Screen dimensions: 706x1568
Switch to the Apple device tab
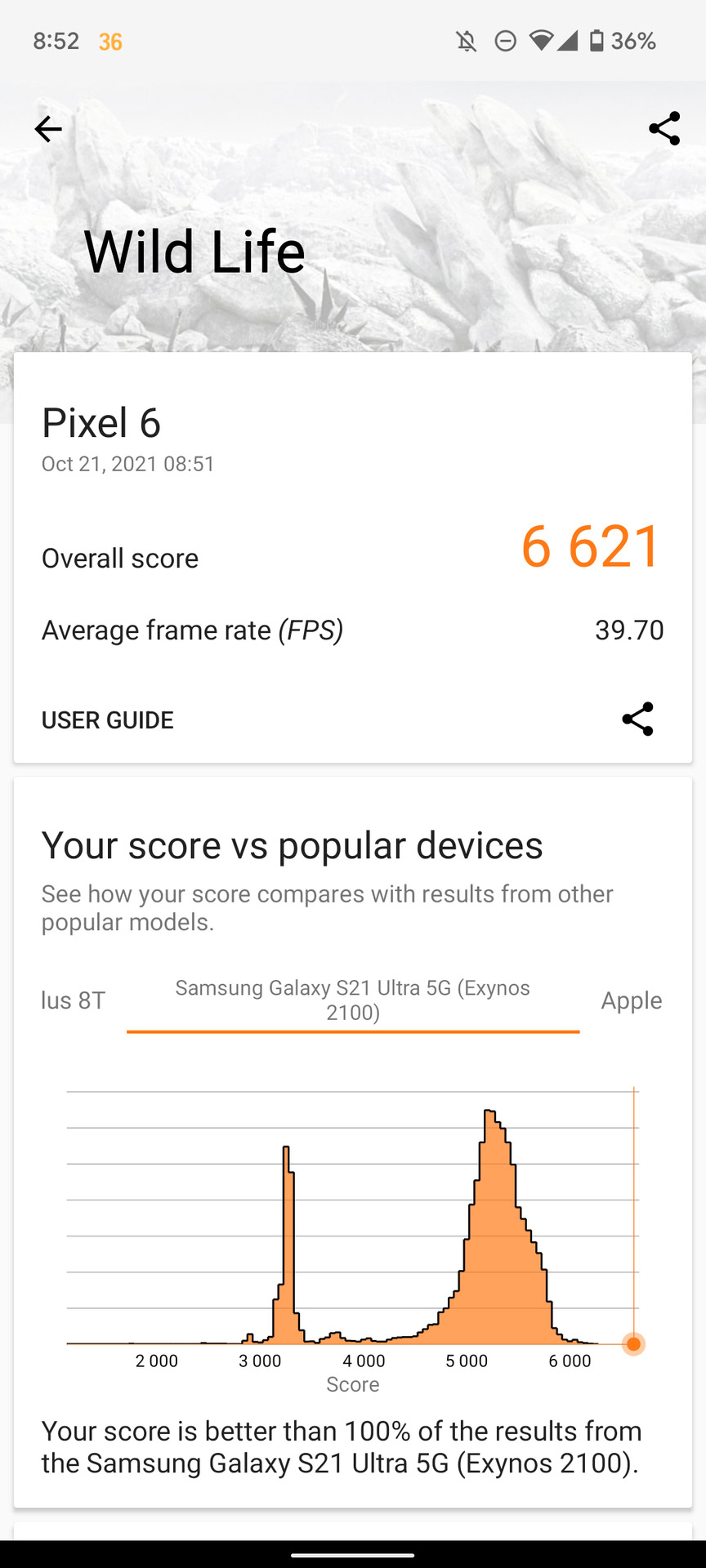point(631,1000)
